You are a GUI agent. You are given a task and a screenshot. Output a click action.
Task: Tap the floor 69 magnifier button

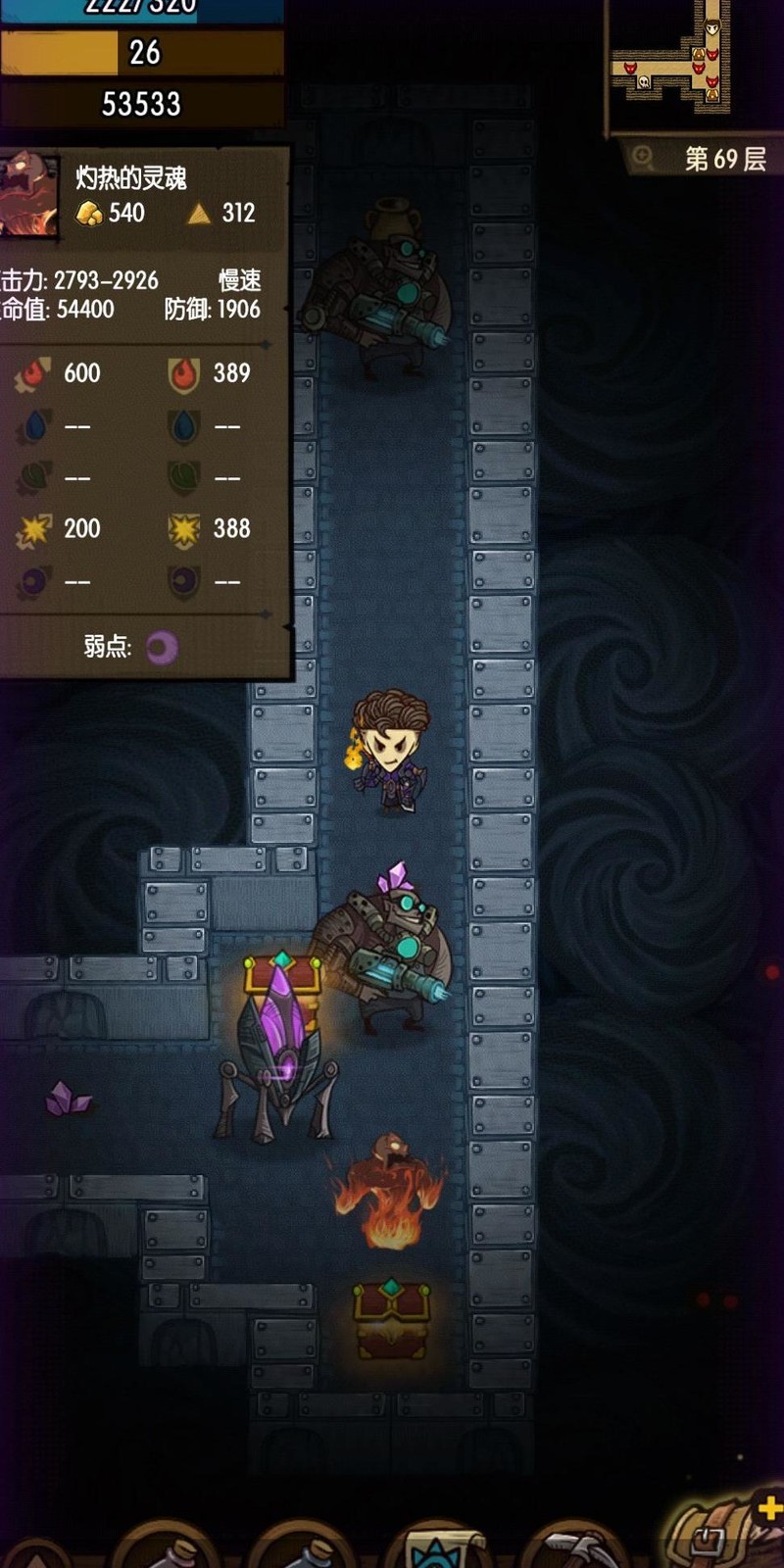(644, 158)
